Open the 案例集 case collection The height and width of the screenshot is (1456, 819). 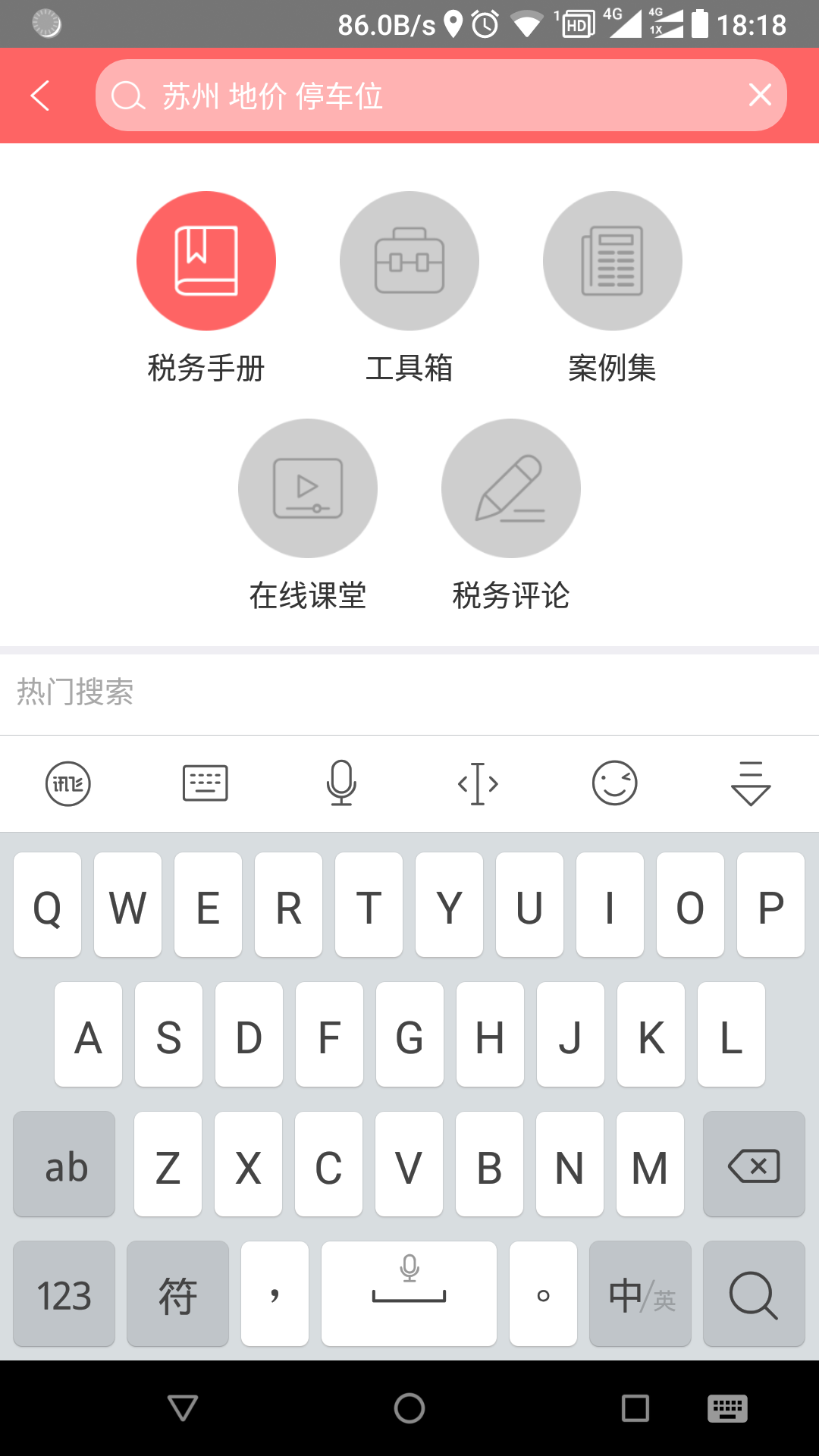point(612,260)
